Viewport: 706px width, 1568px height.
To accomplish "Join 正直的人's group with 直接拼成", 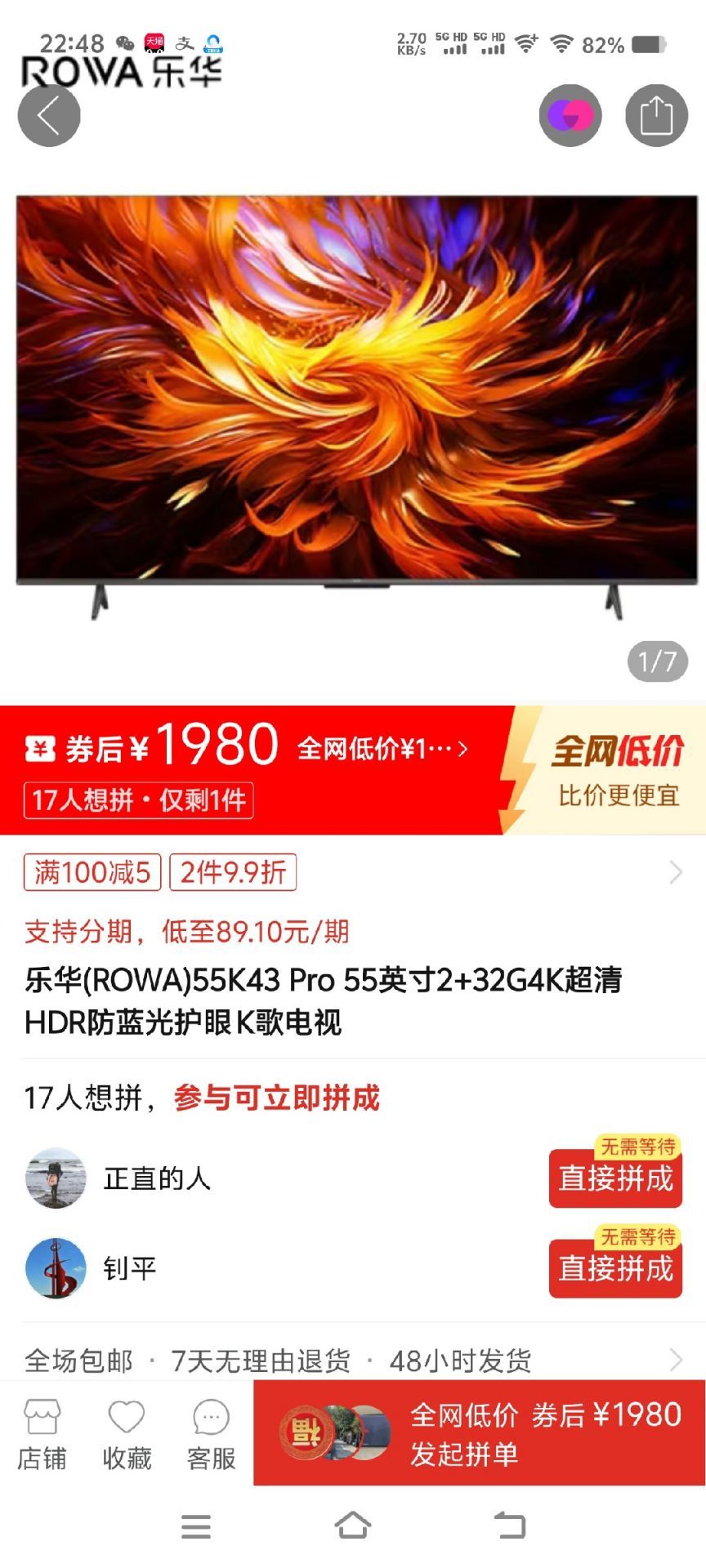I will click(615, 1178).
